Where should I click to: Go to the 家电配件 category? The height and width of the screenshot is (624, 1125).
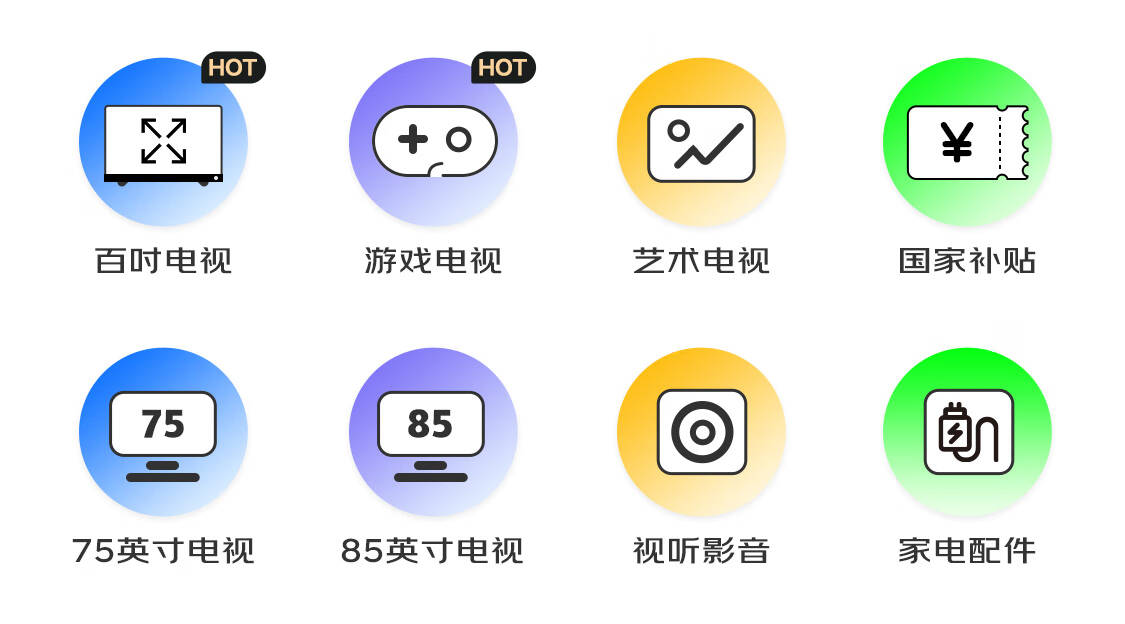coord(967,432)
